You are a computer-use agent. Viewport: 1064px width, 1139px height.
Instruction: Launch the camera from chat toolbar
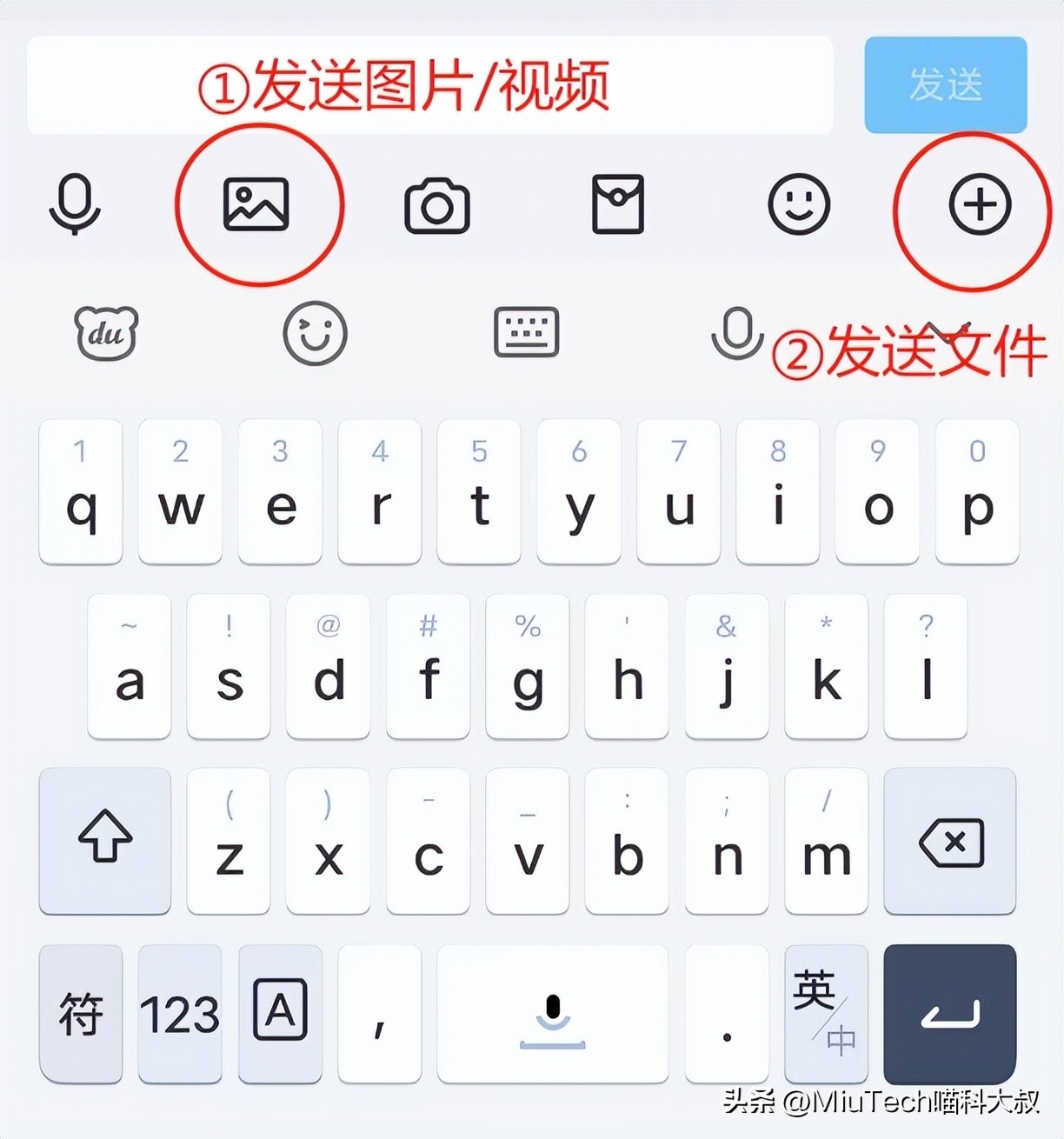[x=436, y=206]
